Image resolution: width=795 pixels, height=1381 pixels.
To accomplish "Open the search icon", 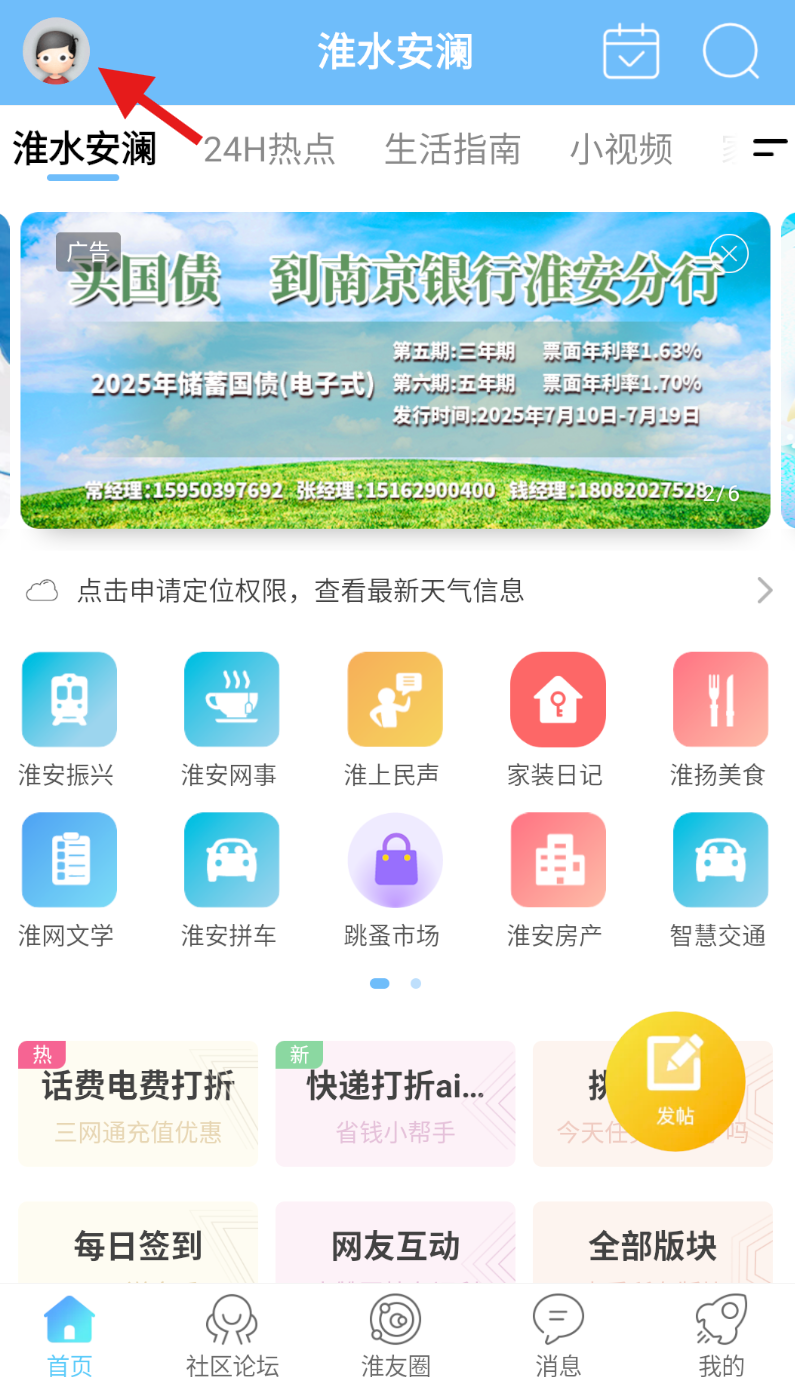I will click(730, 51).
